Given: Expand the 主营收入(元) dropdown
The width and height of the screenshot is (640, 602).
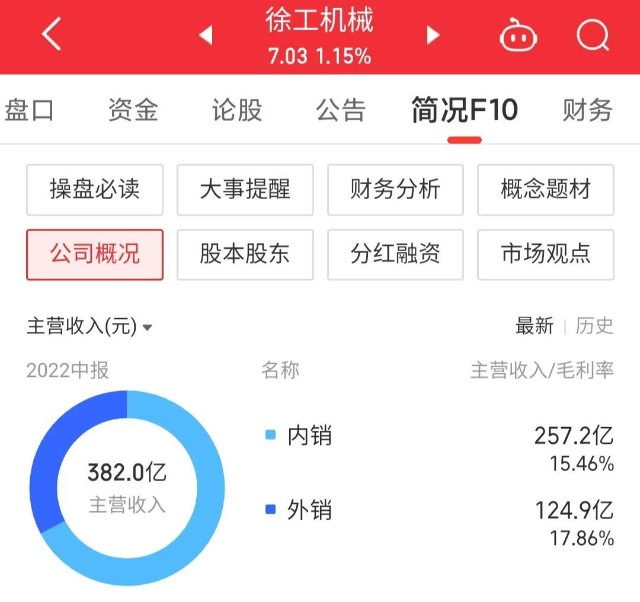Looking at the screenshot, I should [x=90, y=327].
